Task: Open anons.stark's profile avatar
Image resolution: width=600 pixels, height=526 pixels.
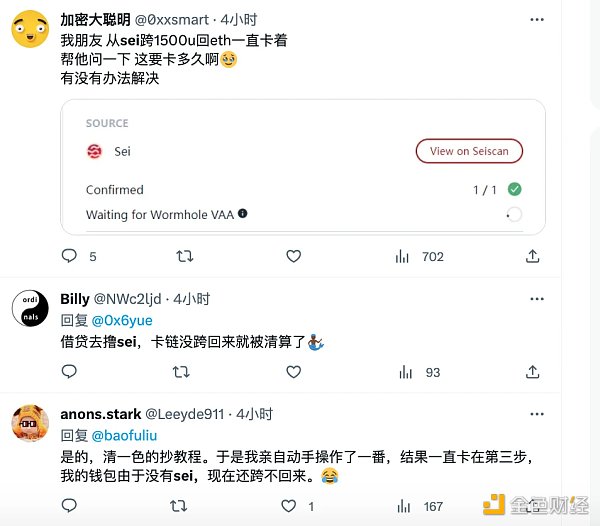Action: [32, 422]
